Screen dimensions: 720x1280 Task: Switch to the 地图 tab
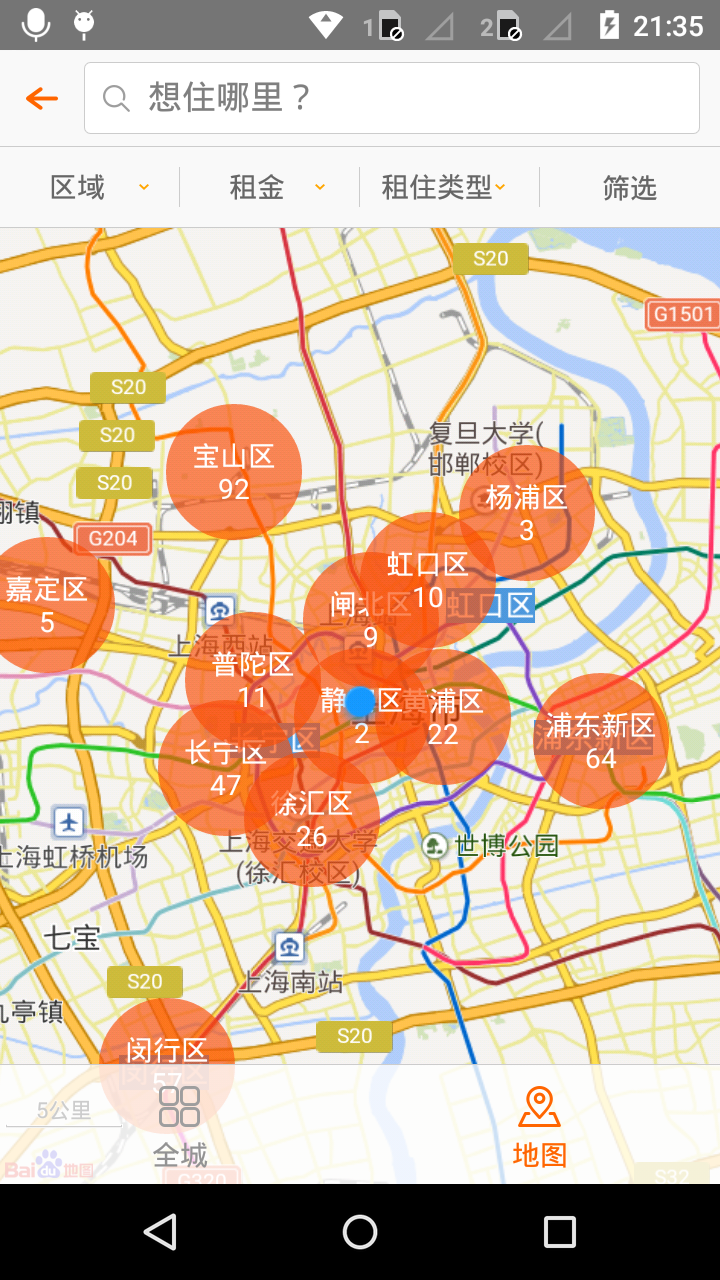(x=540, y=1125)
